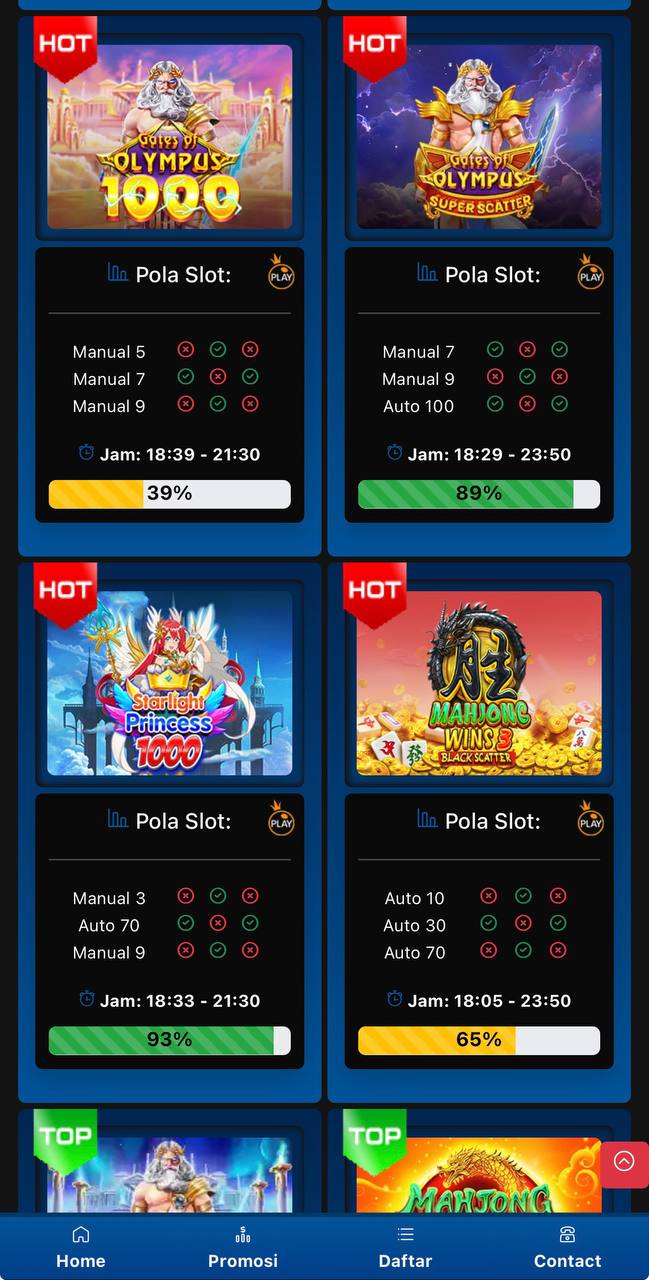The image size is (649, 1280).
Task: Switch to the Promosi tab
Action: coord(243,1247)
